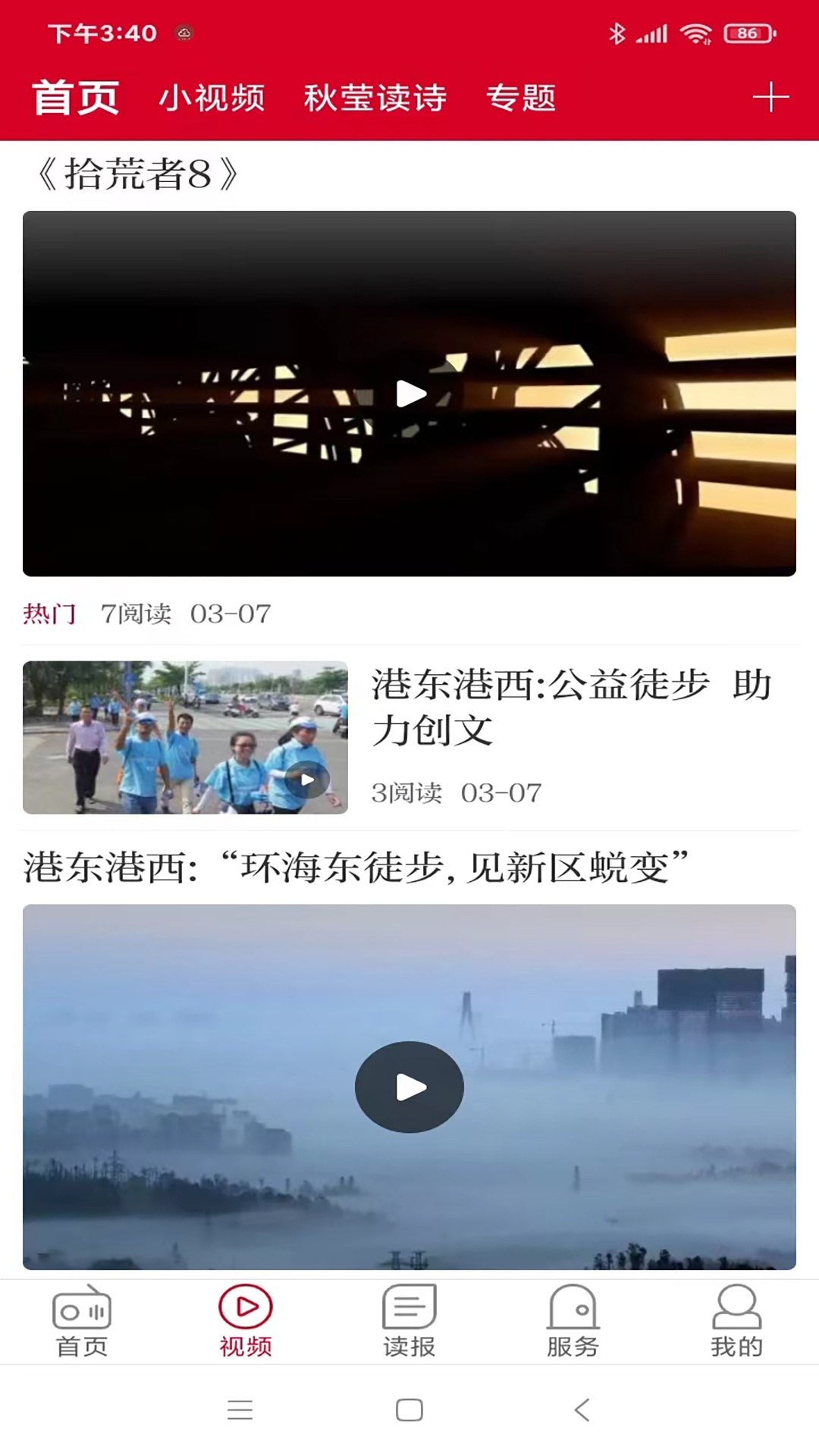Open the 读报 bottom tab
This screenshot has width=819, height=1456.
coord(409,1321)
